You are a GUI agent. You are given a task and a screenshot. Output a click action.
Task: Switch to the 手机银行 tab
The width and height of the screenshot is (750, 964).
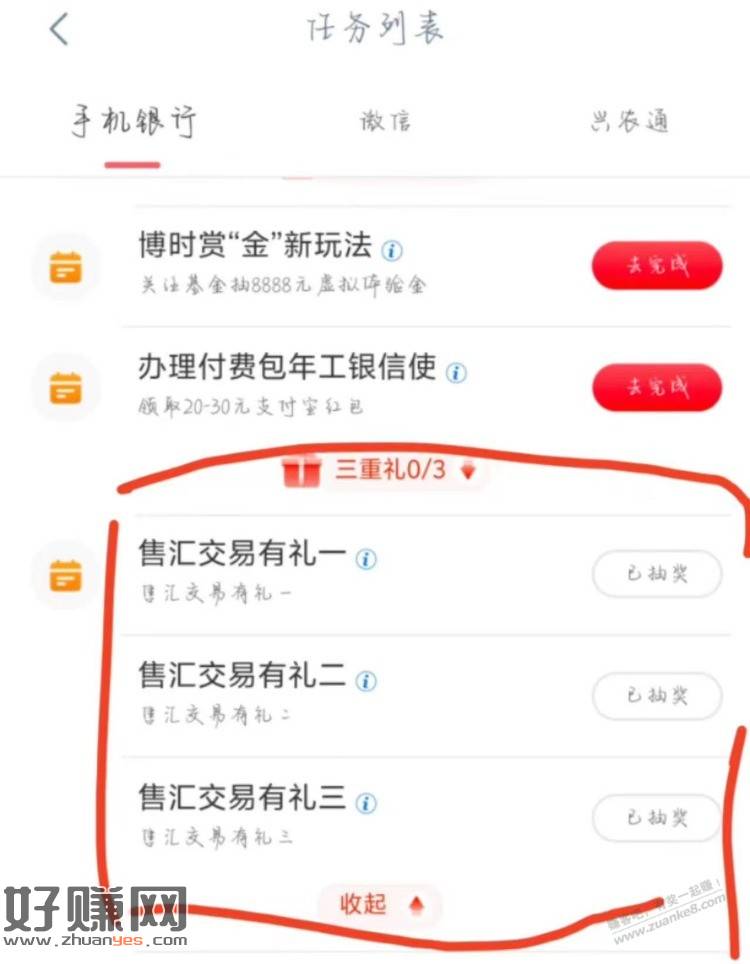coord(133,123)
